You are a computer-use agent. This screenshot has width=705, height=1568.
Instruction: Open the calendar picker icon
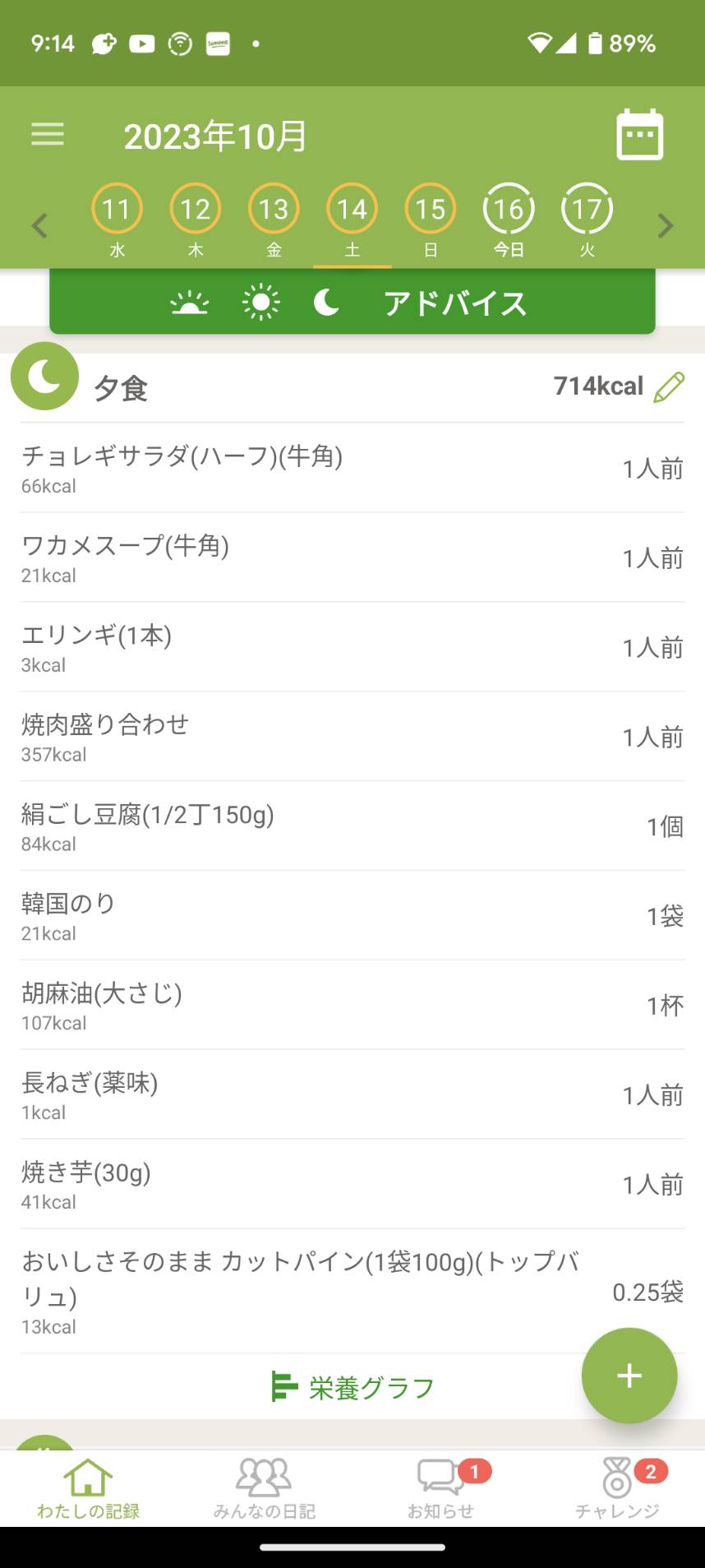(x=639, y=134)
